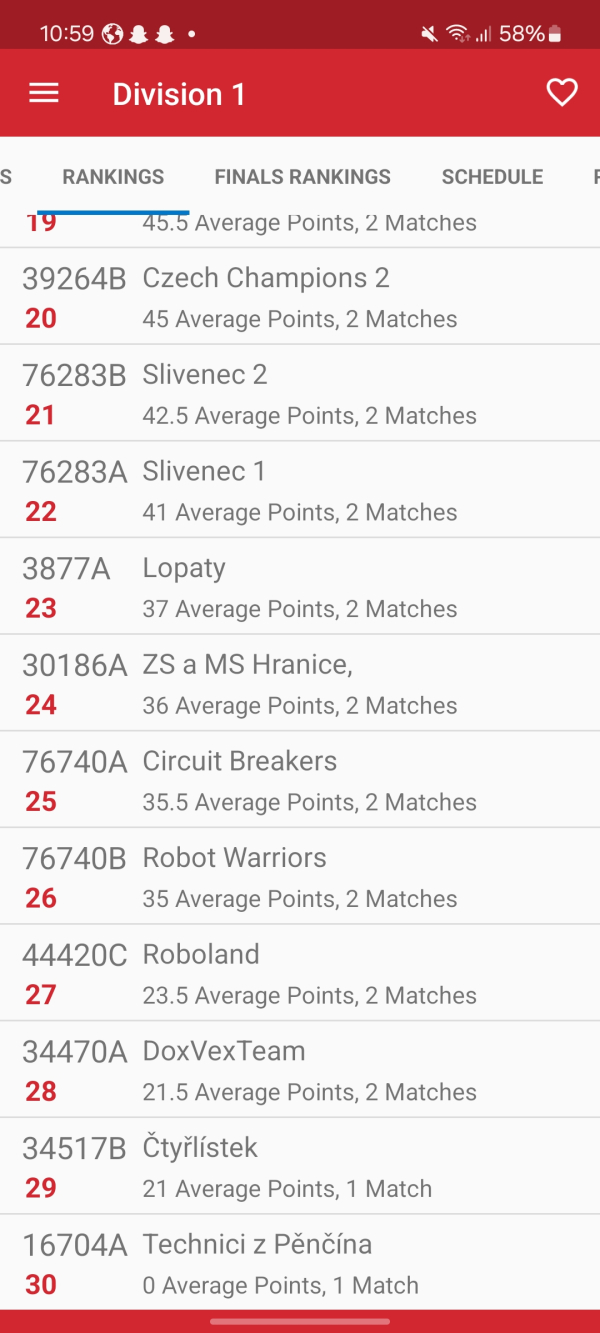
Task: Favorite Division 1 with the heart icon
Action: (562, 93)
